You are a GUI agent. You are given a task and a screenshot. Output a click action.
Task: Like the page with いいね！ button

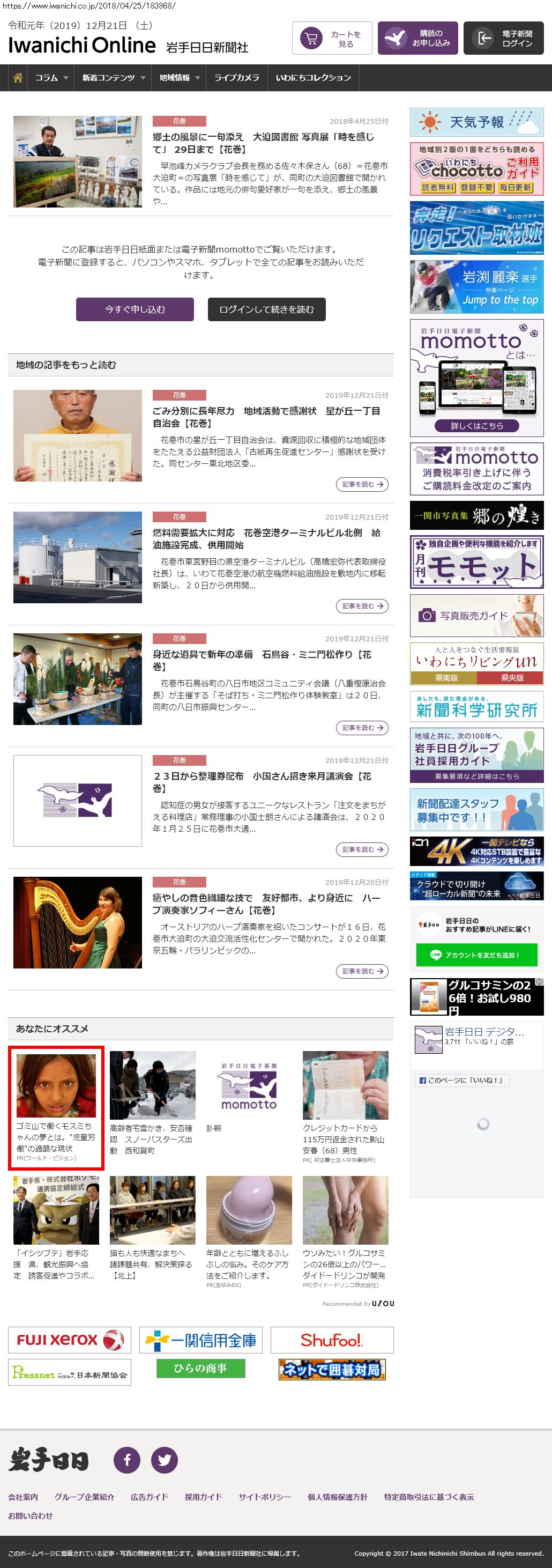coord(463,1081)
